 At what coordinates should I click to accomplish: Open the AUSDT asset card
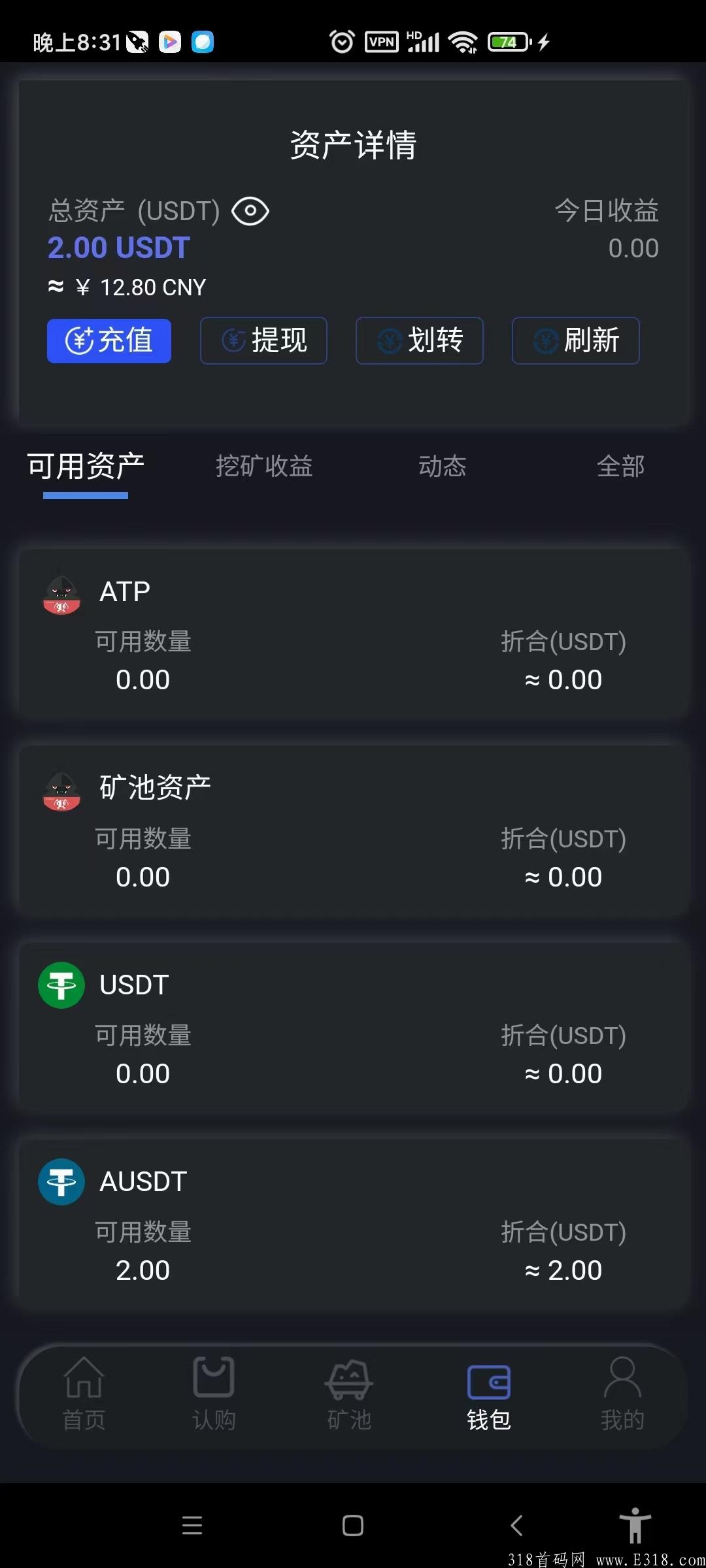pyautogui.click(x=353, y=1225)
